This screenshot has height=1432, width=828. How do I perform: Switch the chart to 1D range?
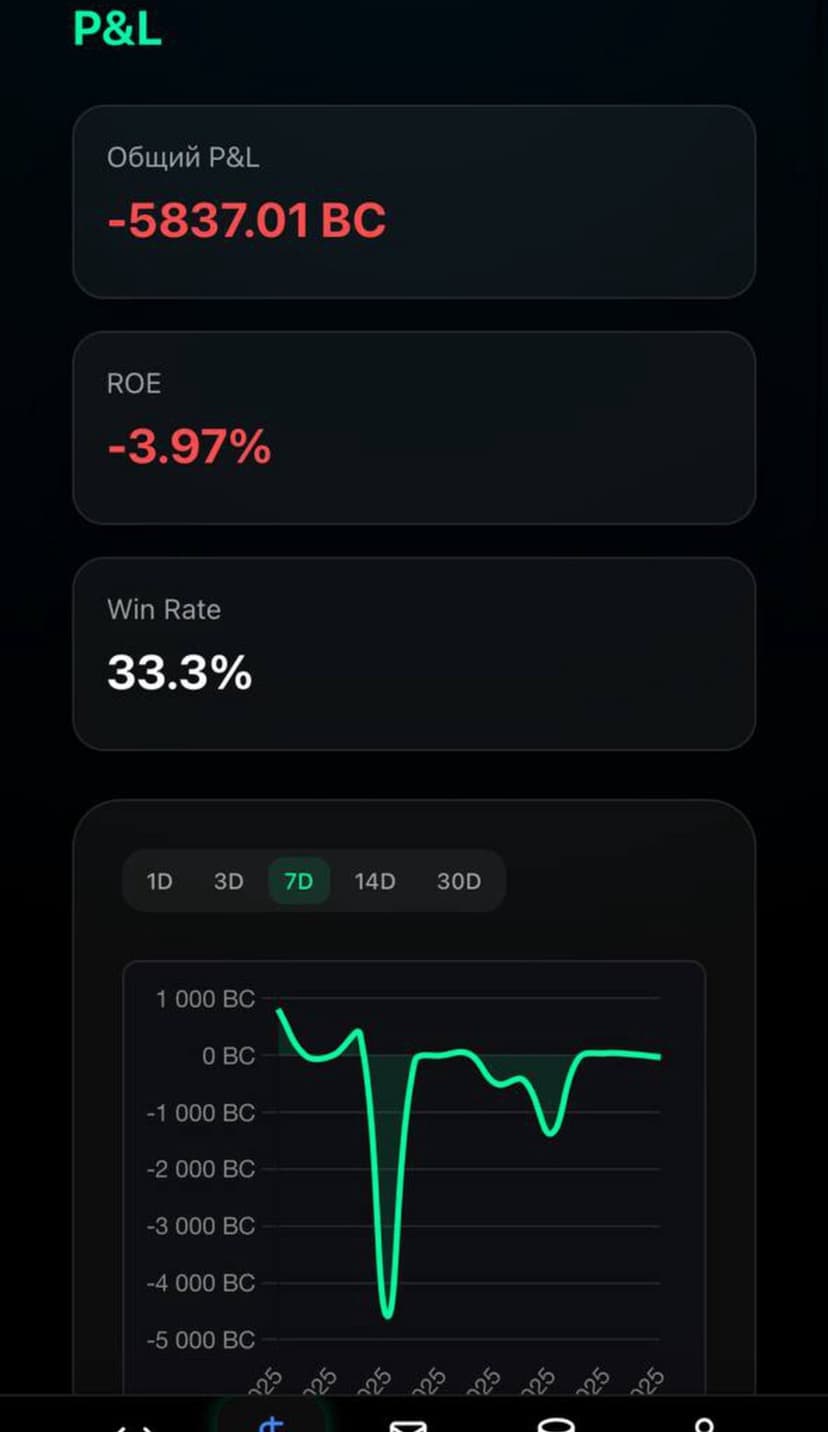[159, 881]
